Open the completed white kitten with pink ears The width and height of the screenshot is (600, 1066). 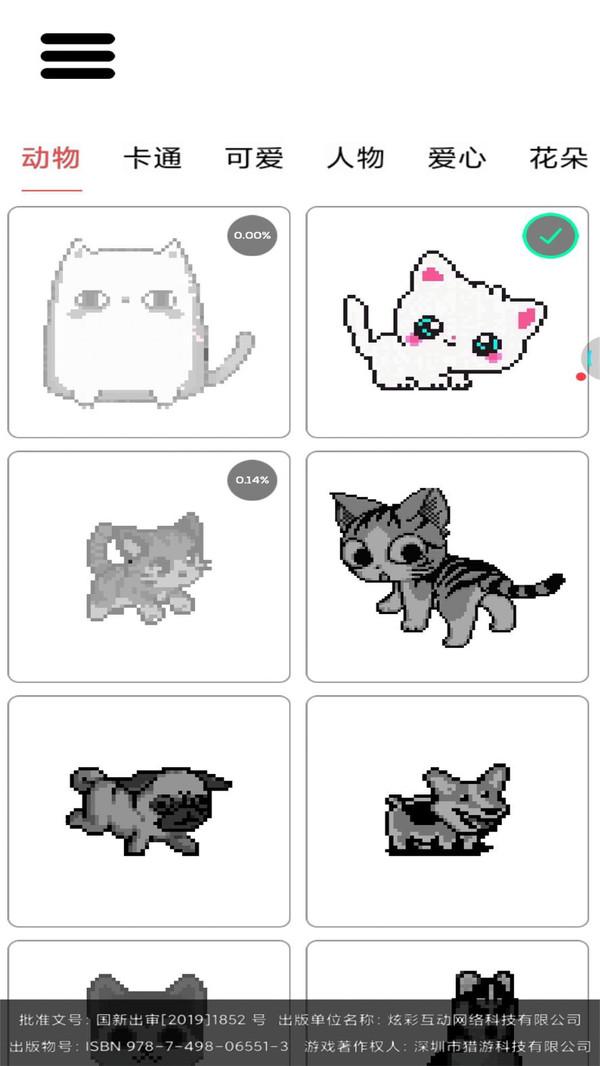[x=447, y=322]
